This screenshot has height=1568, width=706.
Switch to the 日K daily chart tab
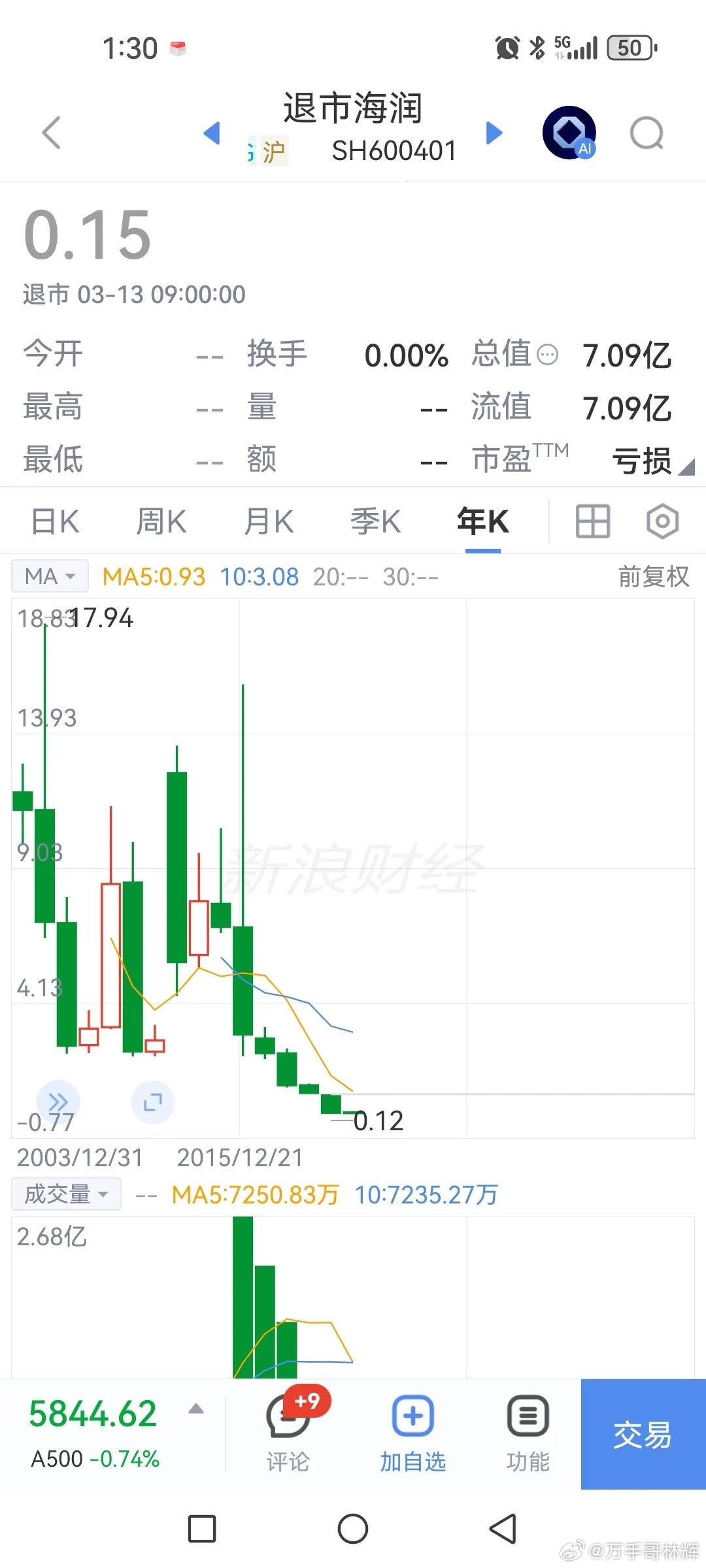point(54,521)
